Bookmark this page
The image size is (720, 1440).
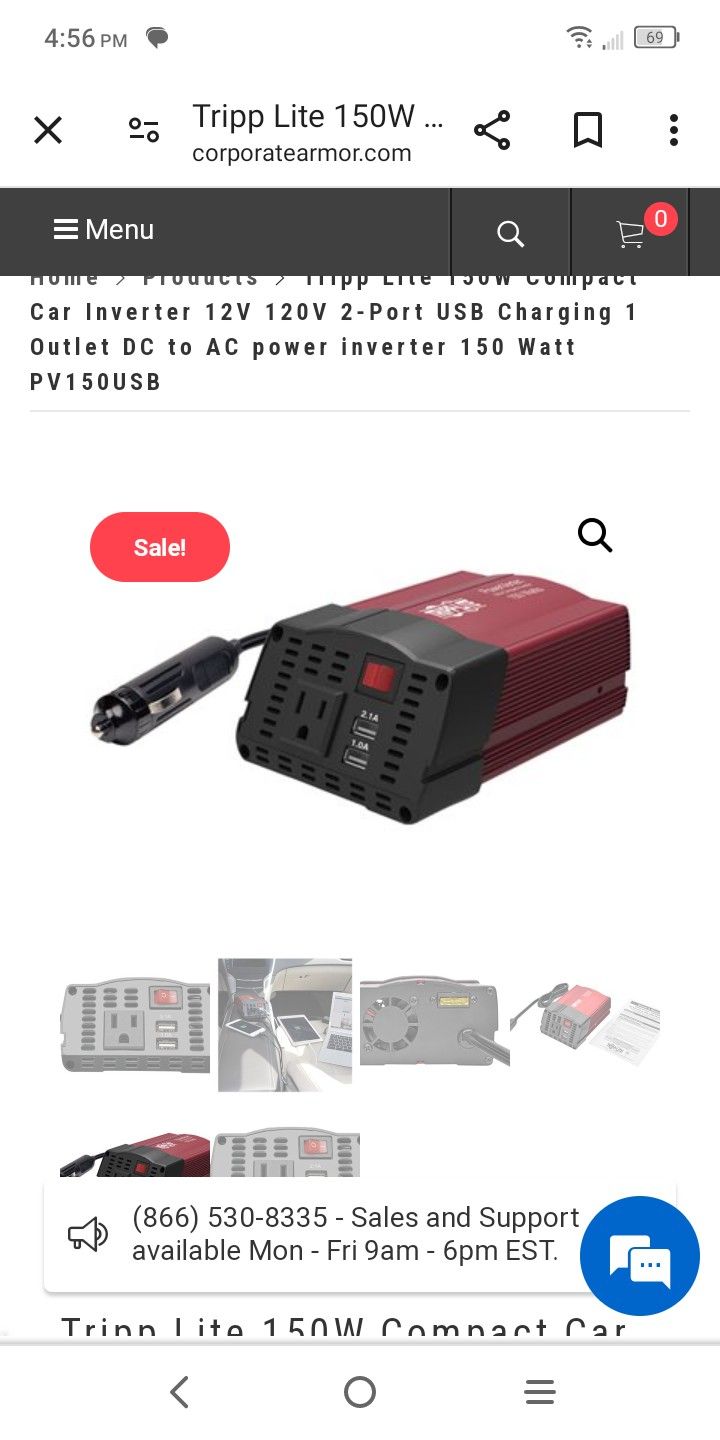[587, 130]
